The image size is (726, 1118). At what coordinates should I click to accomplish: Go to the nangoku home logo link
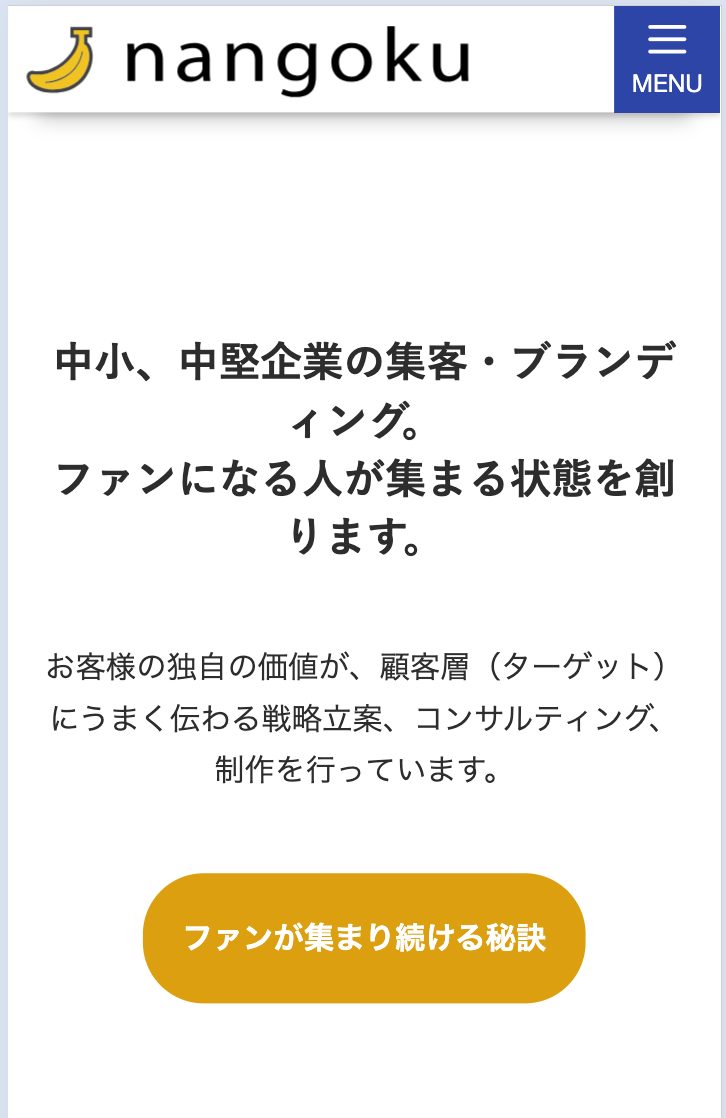[248, 60]
